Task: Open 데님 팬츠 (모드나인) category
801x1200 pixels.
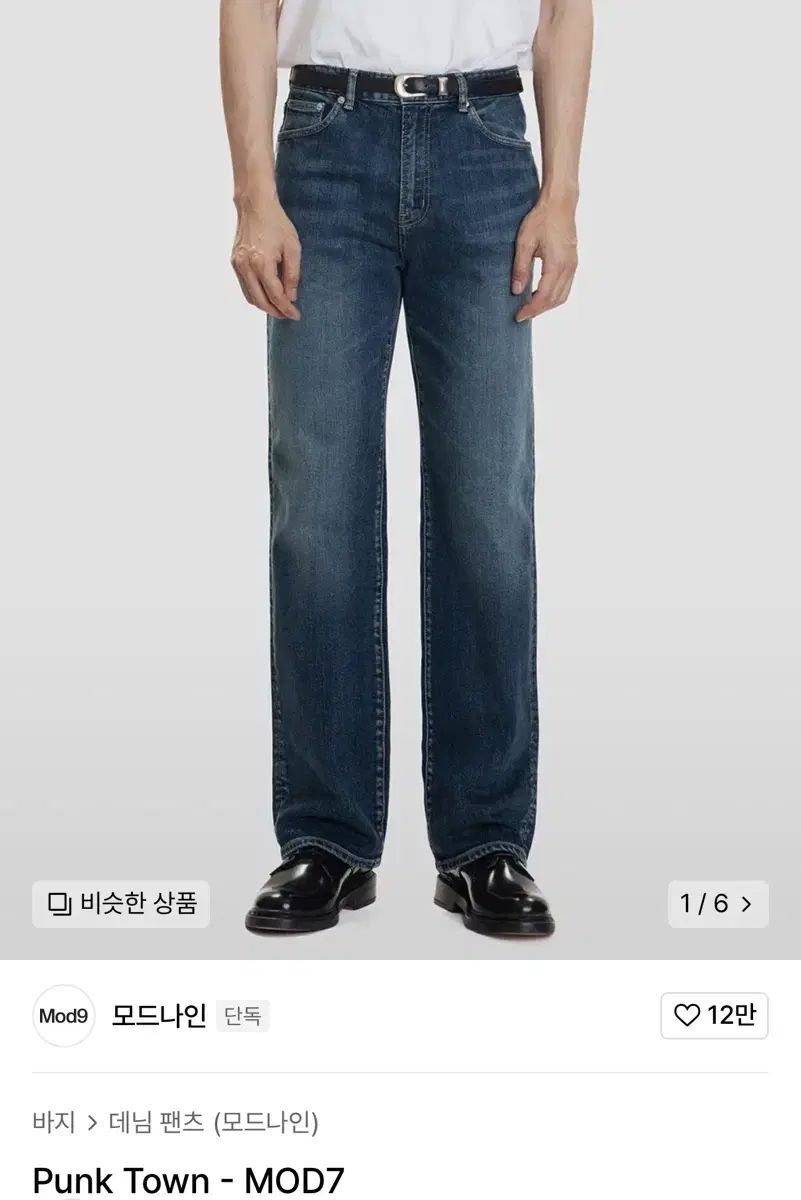Action: [213, 1122]
